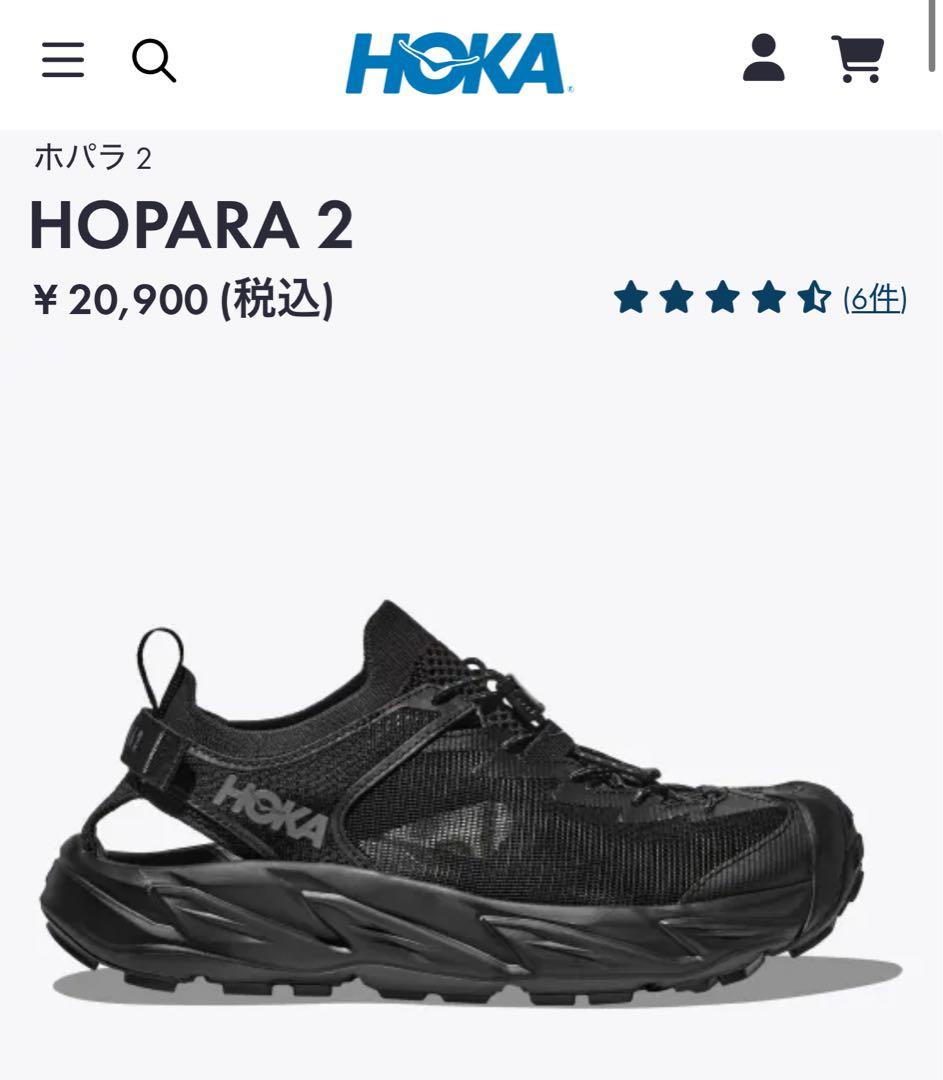
Task: View the 6件 reviews link
Action: pos(875,298)
